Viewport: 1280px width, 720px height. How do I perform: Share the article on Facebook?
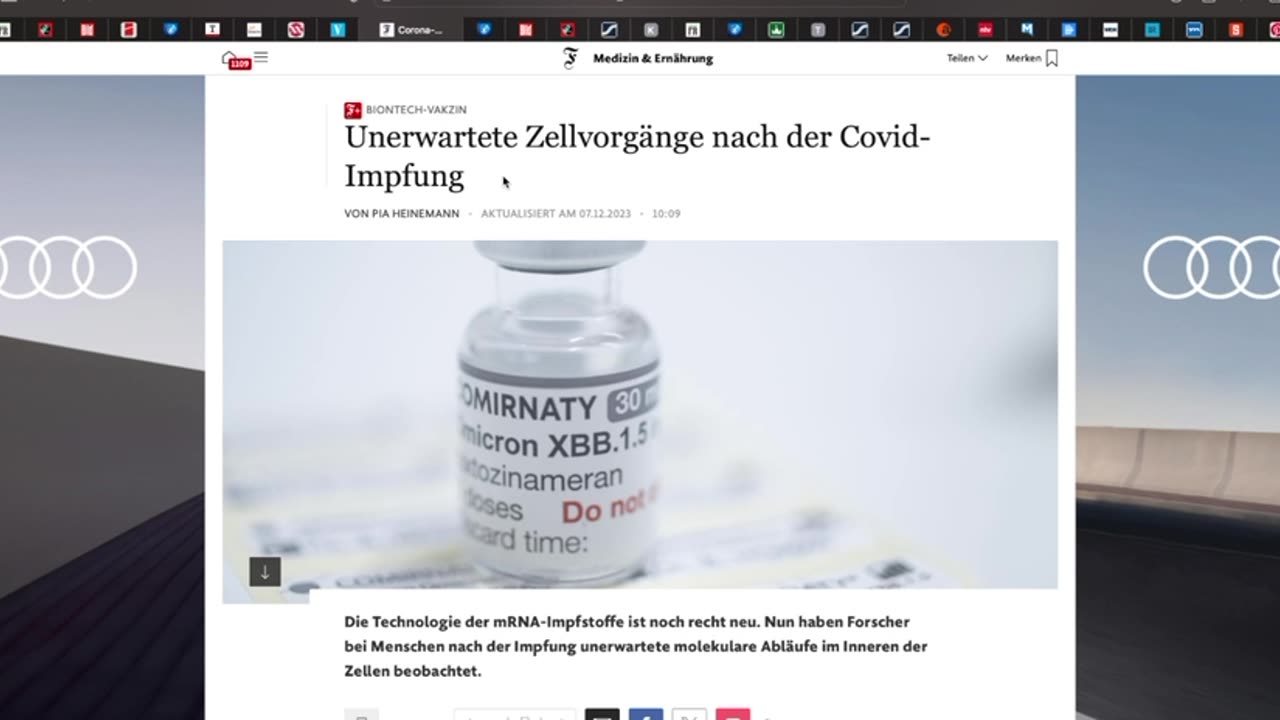click(646, 714)
